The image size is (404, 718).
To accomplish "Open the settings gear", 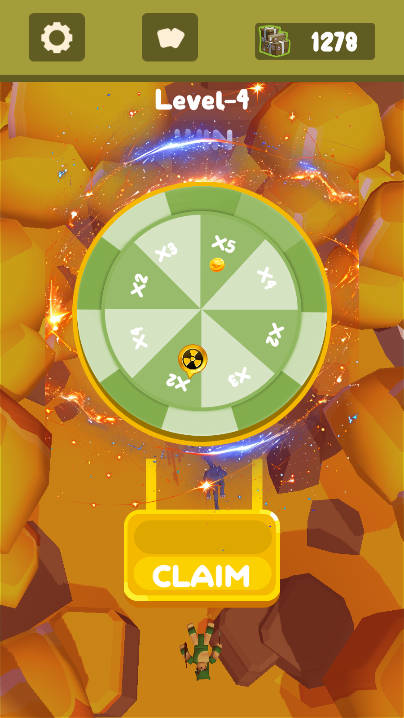I will click(57, 37).
